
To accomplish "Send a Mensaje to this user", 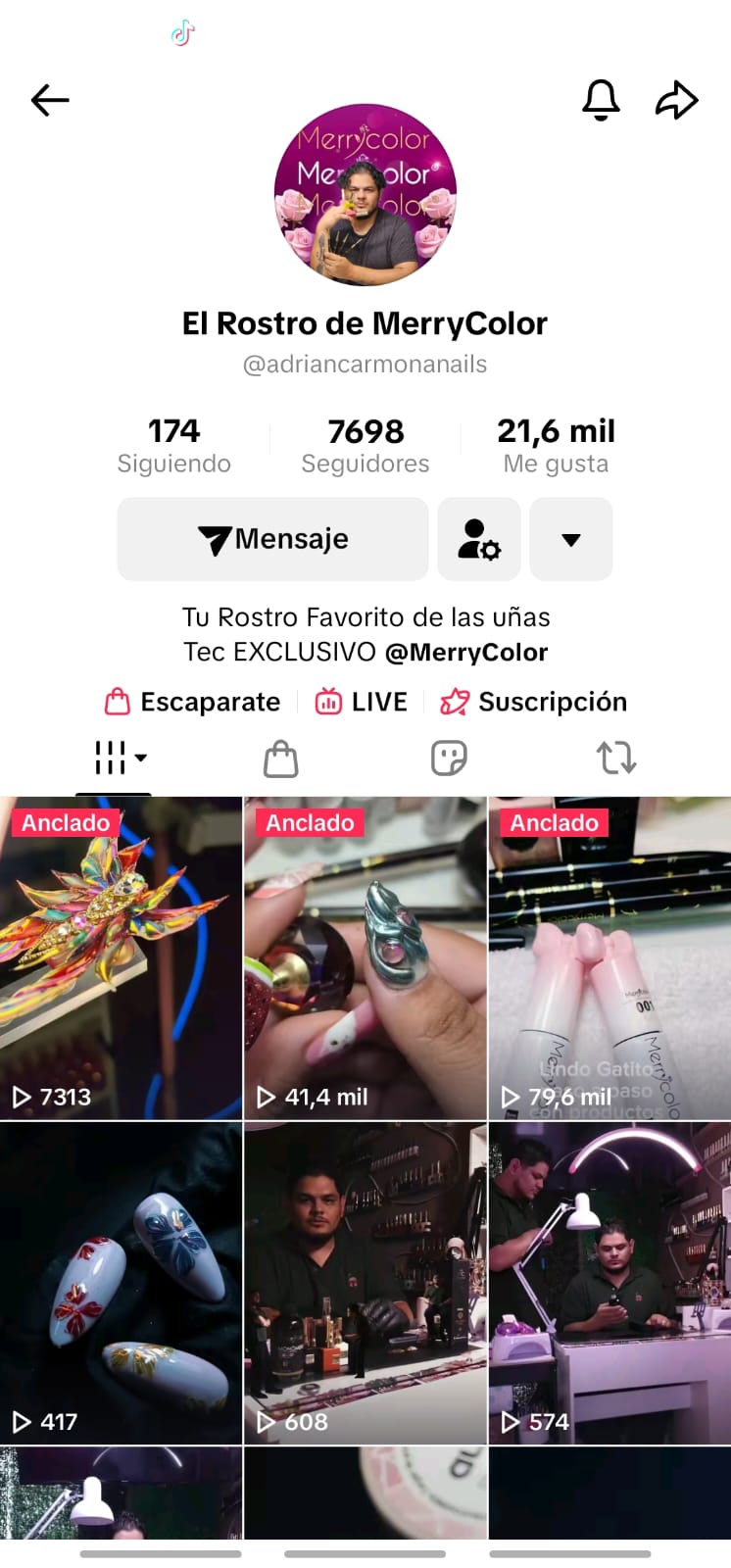I will [272, 539].
